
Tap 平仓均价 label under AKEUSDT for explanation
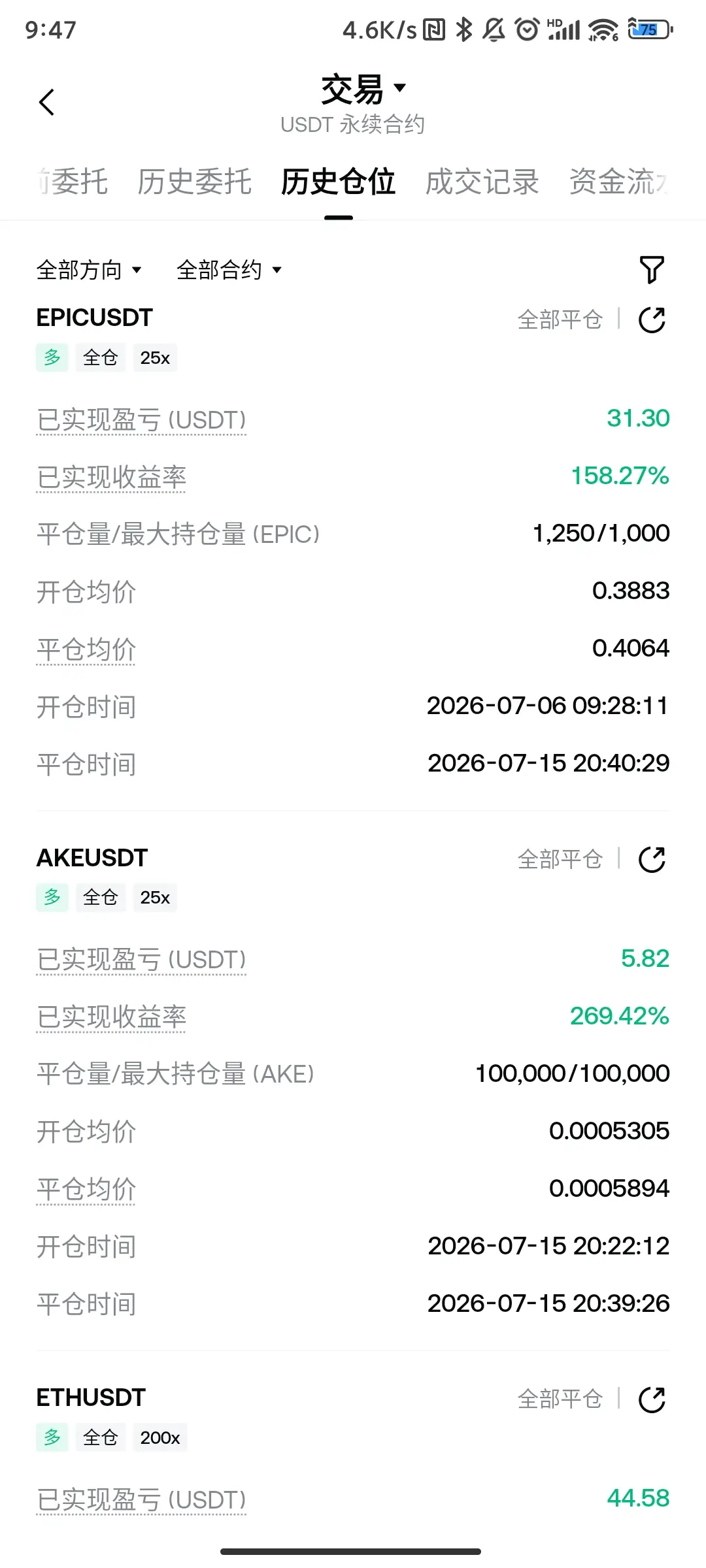(x=86, y=1190)
